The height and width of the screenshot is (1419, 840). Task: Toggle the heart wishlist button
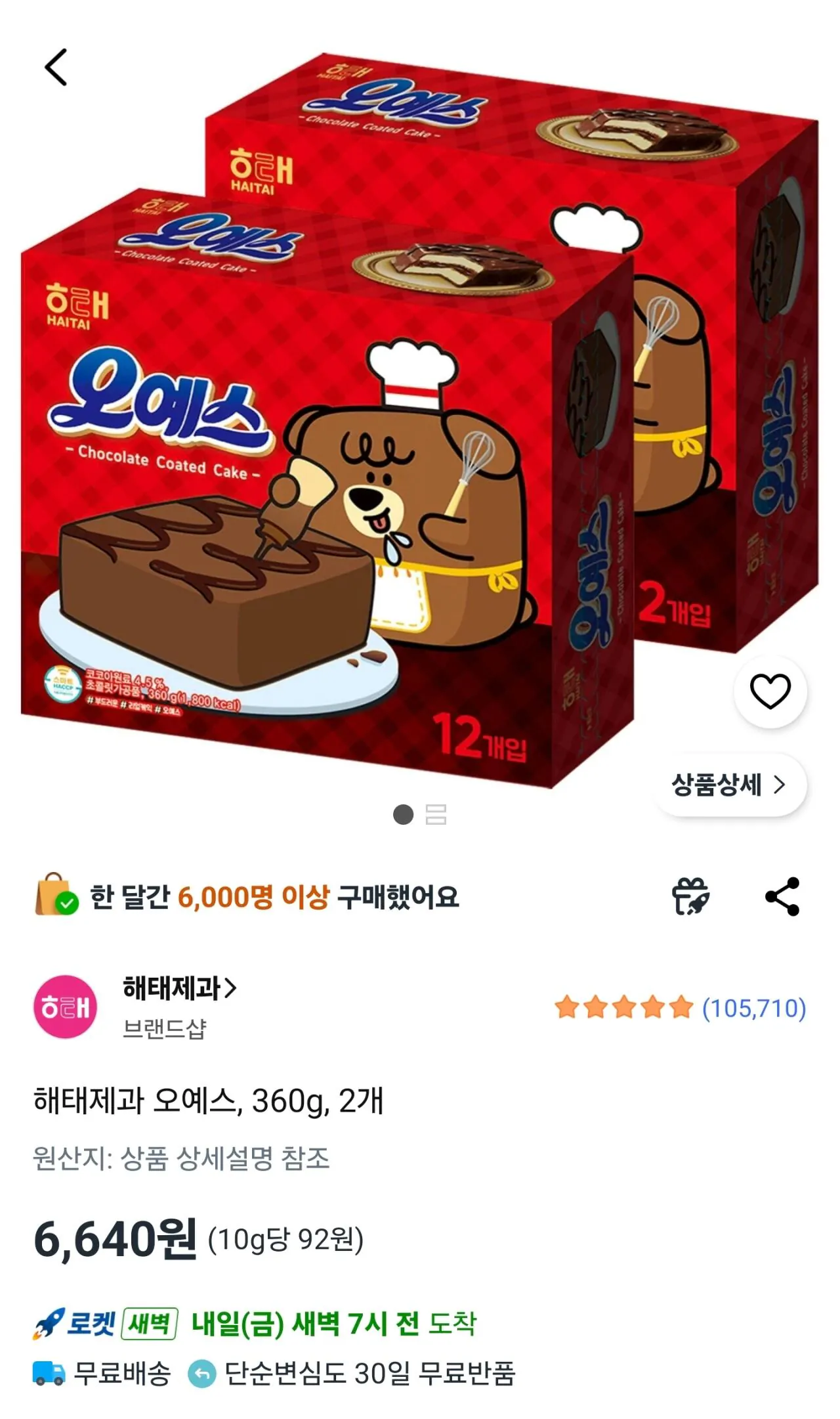769,691
